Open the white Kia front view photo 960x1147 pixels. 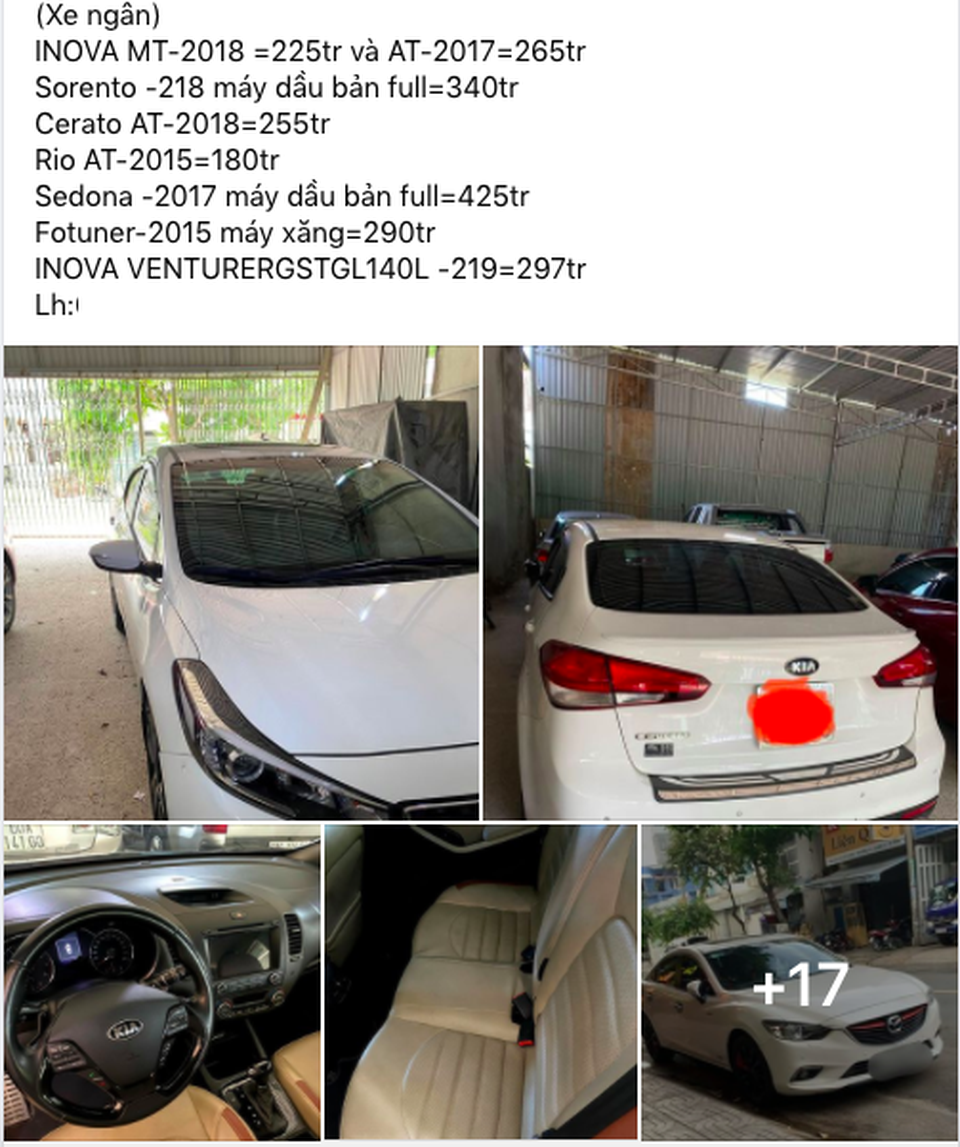pos(241,582)
